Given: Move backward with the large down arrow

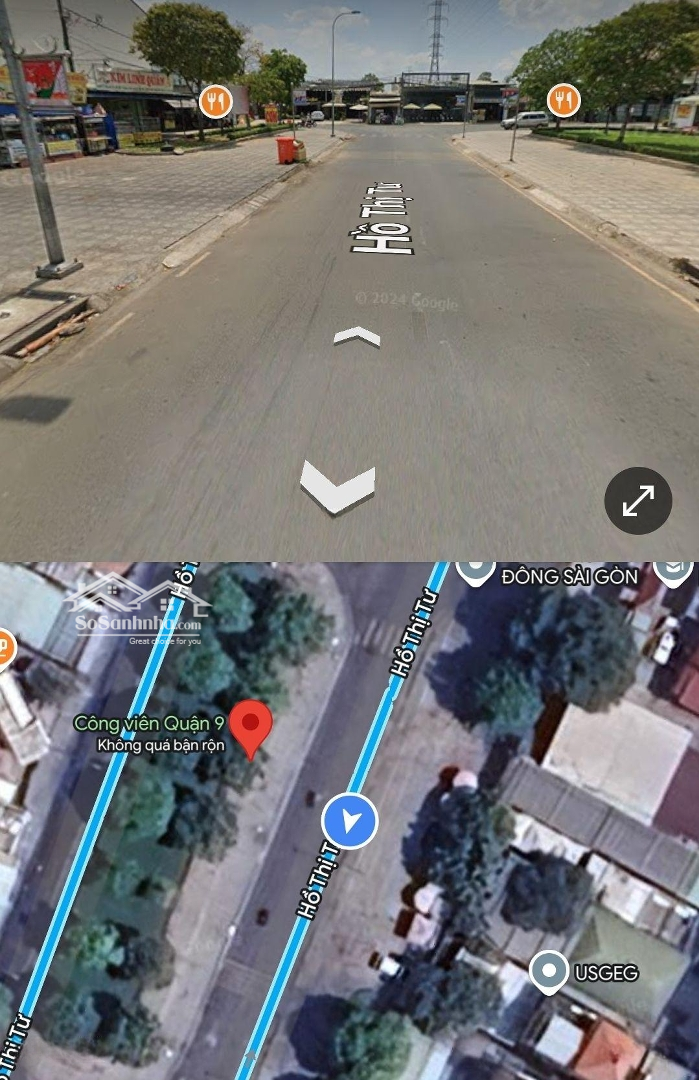Looking at the screenshot, I should point(338,488).
